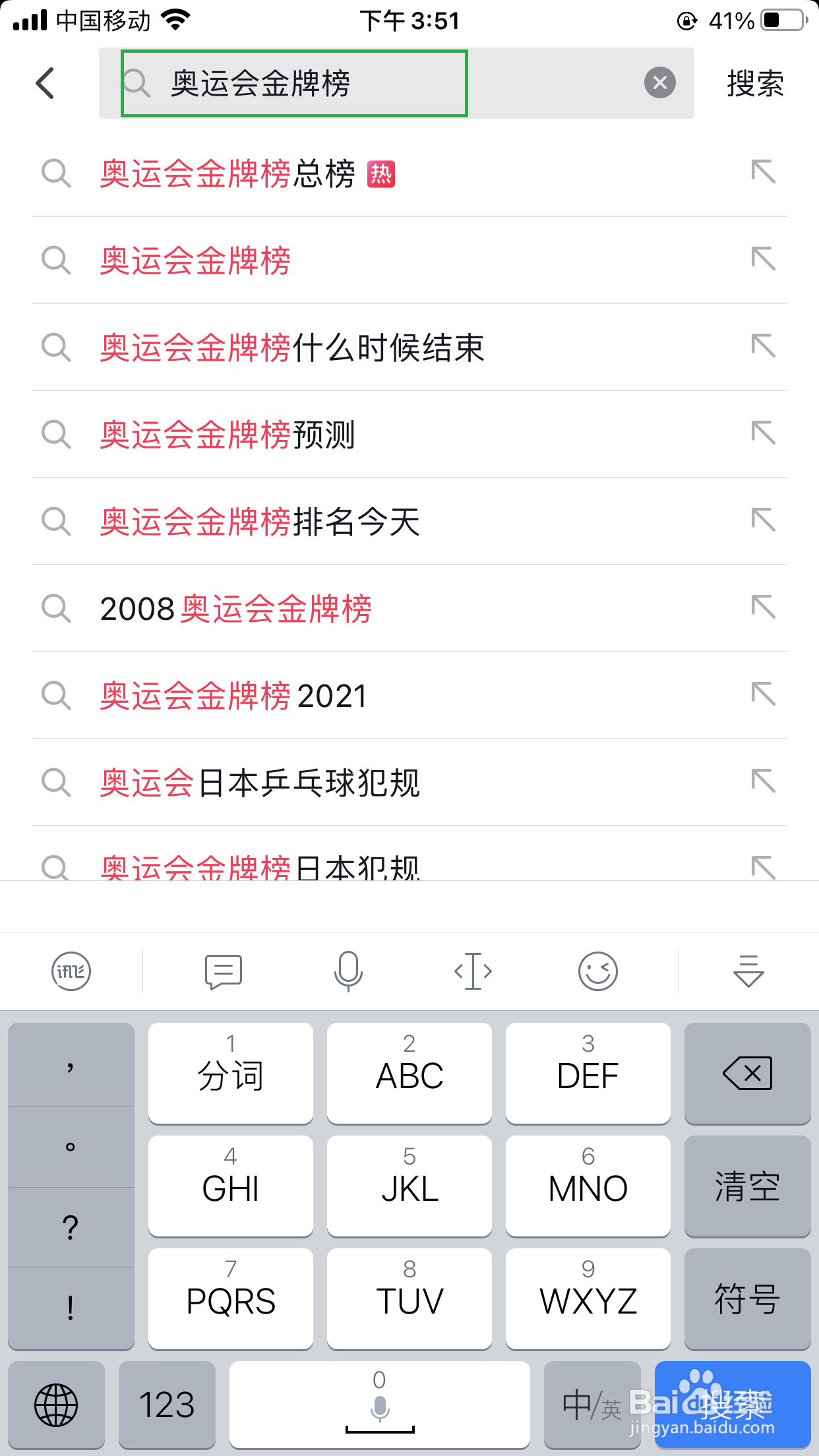Tap the 清空 key on the keyboard
This screenshot has width=819, height=1456.
[747, 1186]
